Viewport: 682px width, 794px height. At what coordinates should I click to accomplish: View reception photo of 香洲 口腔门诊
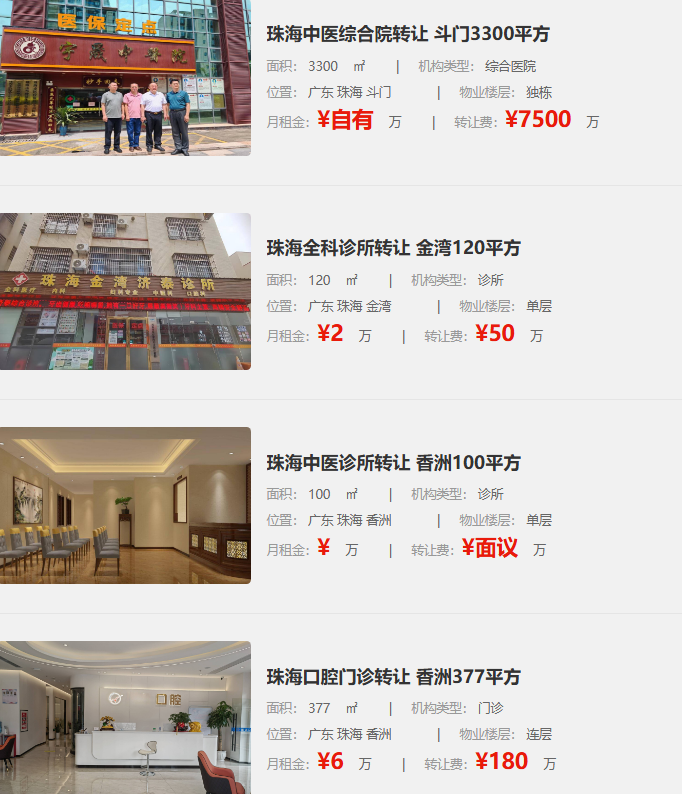pyautogui.click(x=125, y=717)
